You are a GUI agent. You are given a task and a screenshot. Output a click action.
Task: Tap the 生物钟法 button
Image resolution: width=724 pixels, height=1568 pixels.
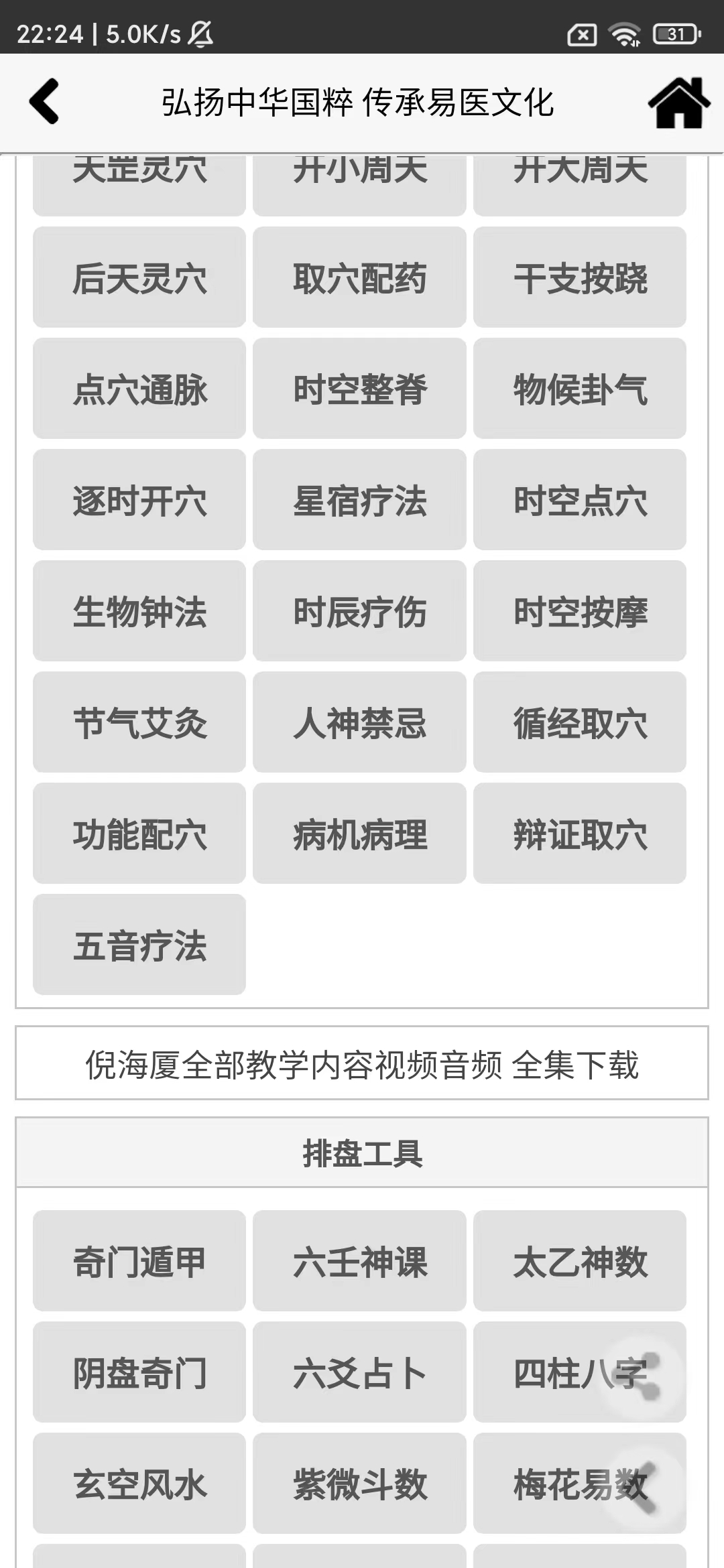(139, 611)
